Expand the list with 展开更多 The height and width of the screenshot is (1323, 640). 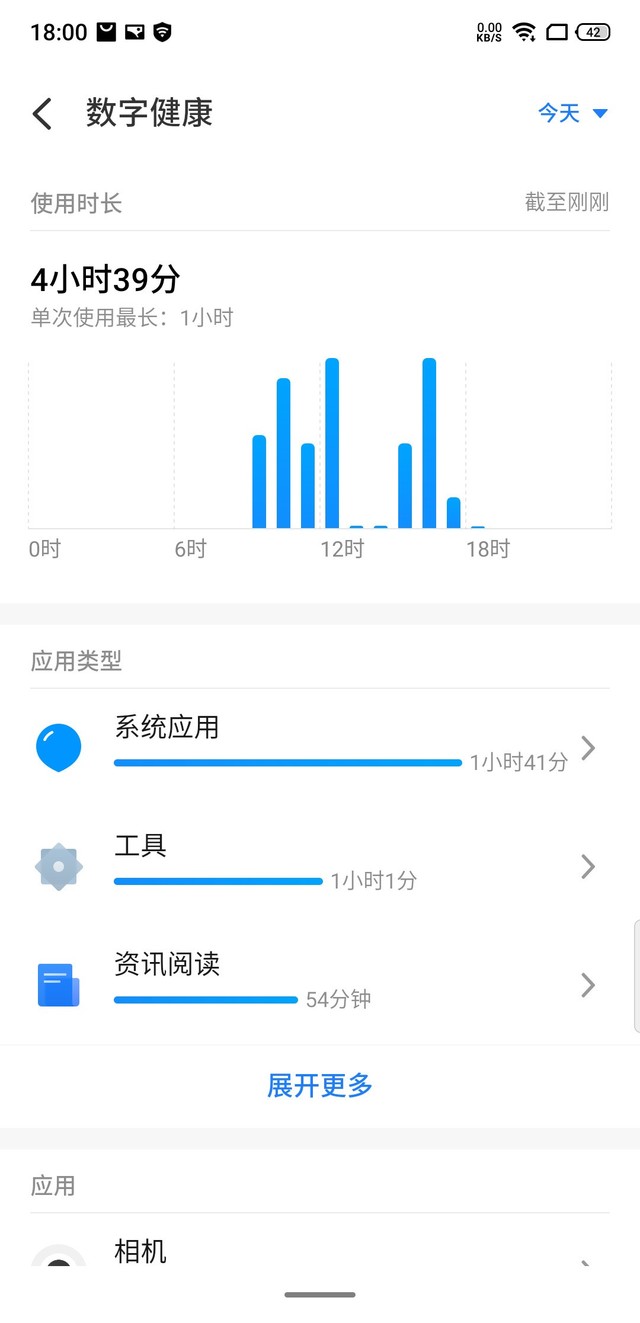(320, 1085)
